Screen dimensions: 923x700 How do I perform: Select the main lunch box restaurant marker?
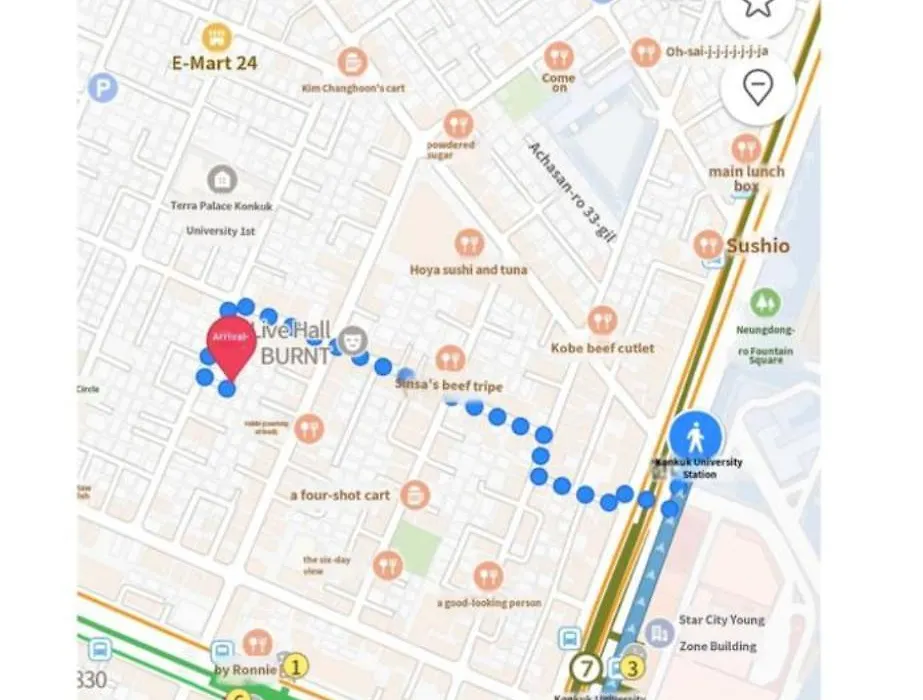(x=746, y=148)
